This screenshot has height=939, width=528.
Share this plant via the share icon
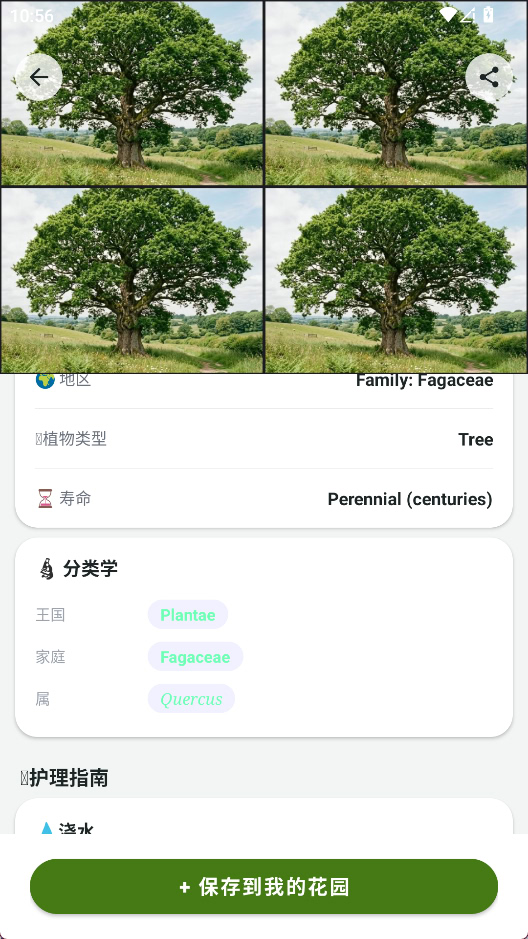489,77
